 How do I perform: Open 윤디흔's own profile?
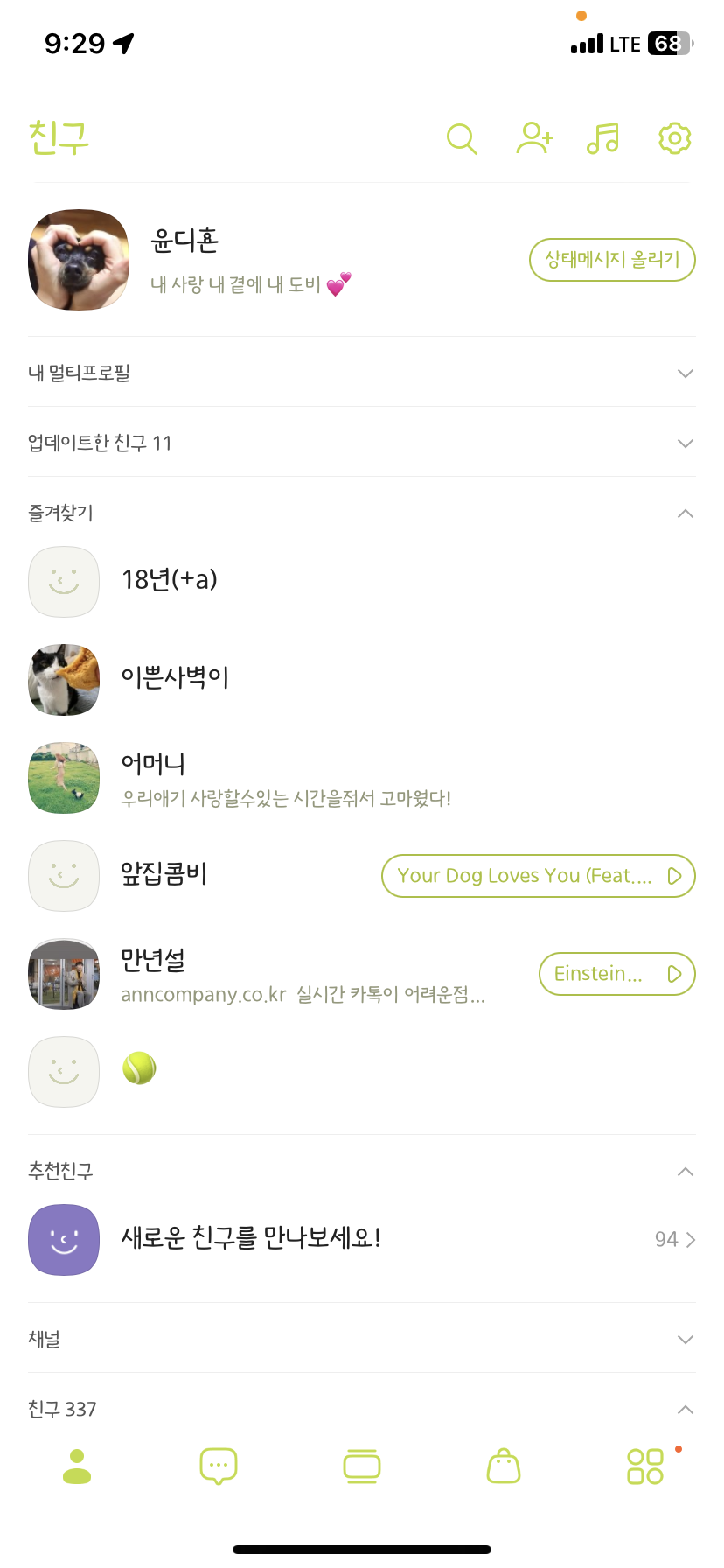pos(79,260)
